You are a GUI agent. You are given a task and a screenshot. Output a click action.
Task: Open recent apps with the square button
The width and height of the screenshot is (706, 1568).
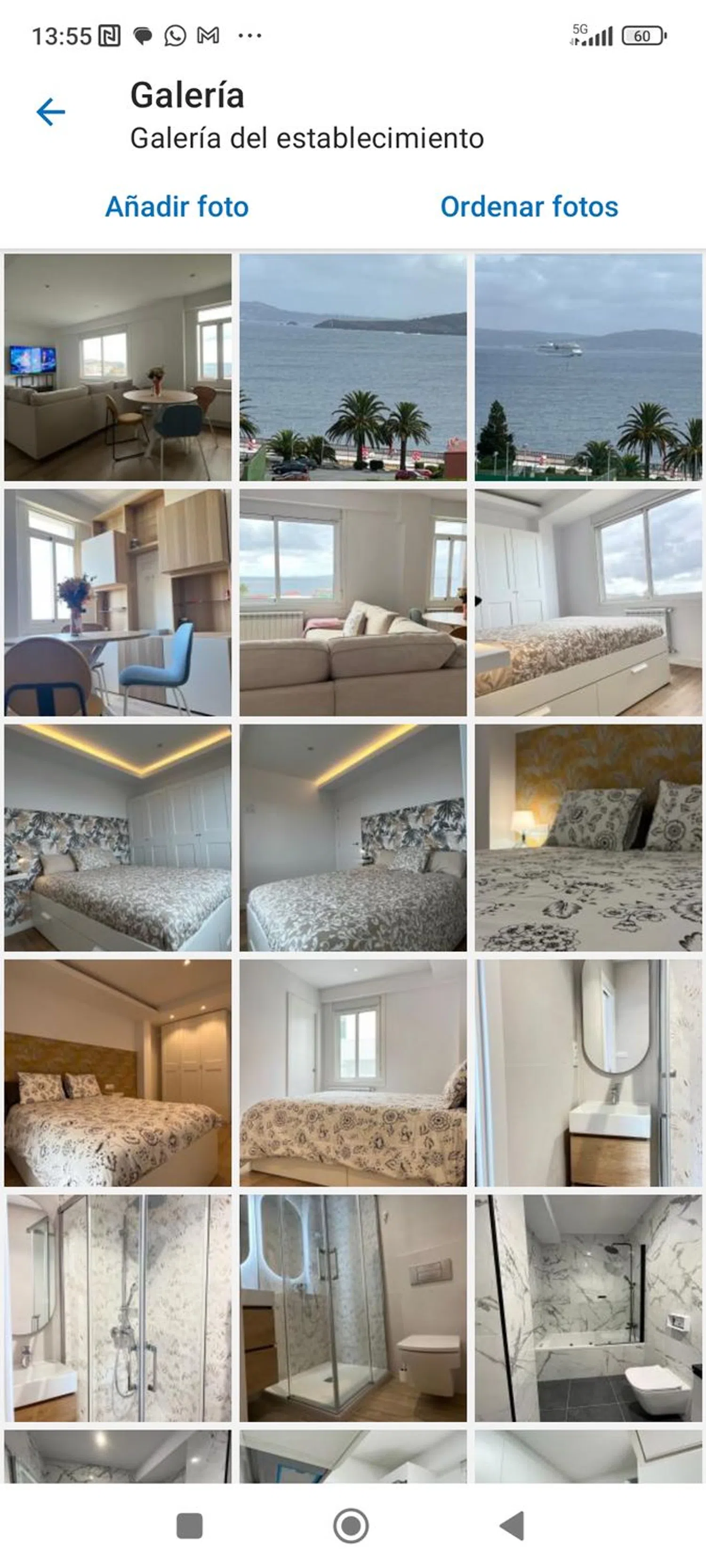pos(189,1526)
